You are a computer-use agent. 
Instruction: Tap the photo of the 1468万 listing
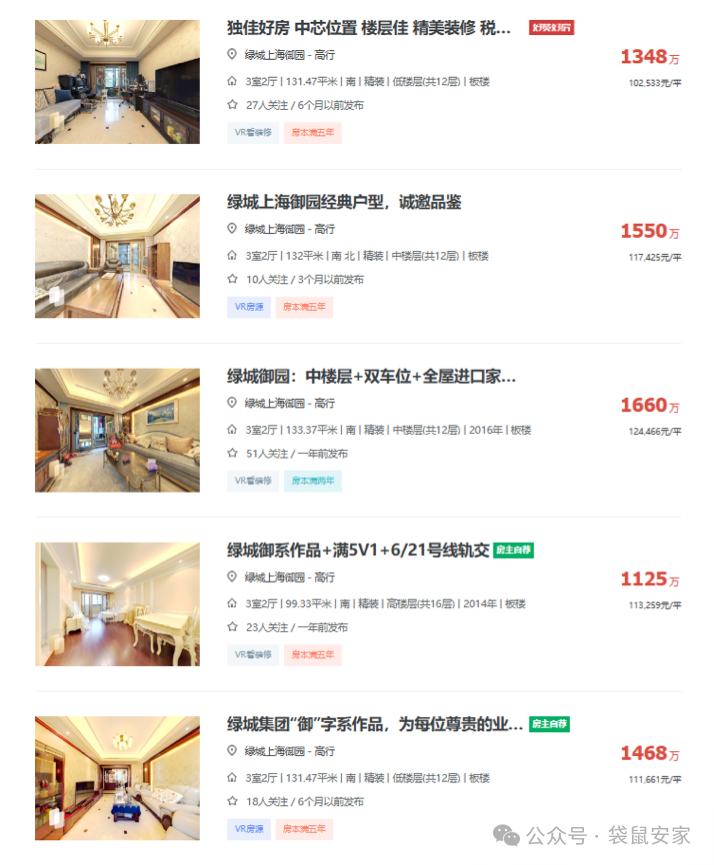tap(117, 778)
